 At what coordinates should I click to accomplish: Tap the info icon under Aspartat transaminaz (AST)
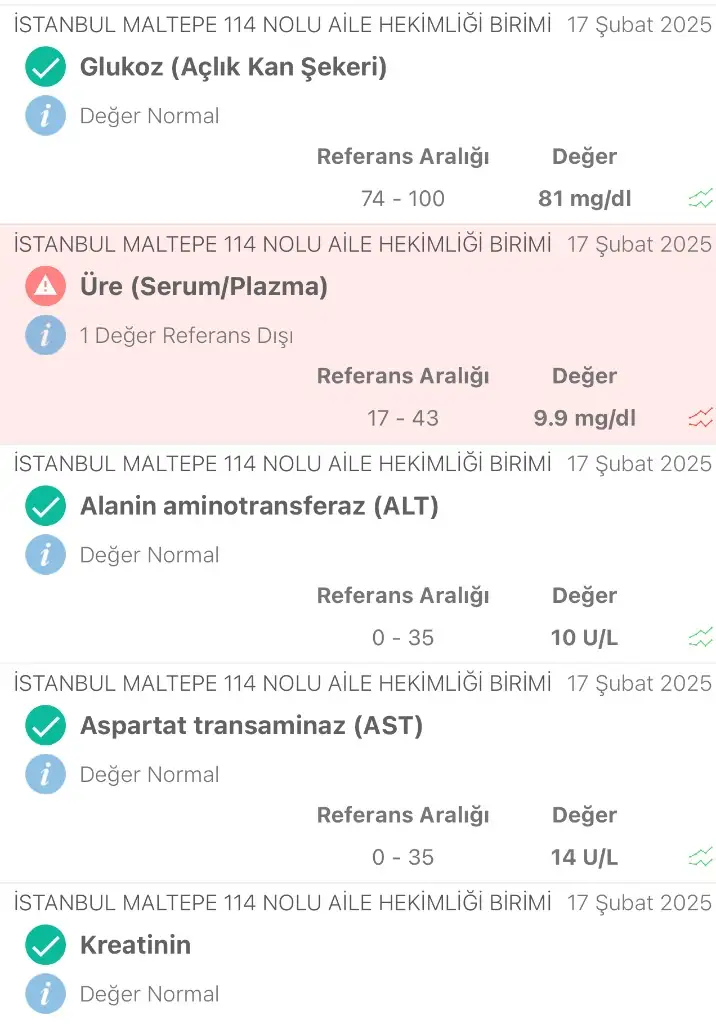[x=45, y=774]
